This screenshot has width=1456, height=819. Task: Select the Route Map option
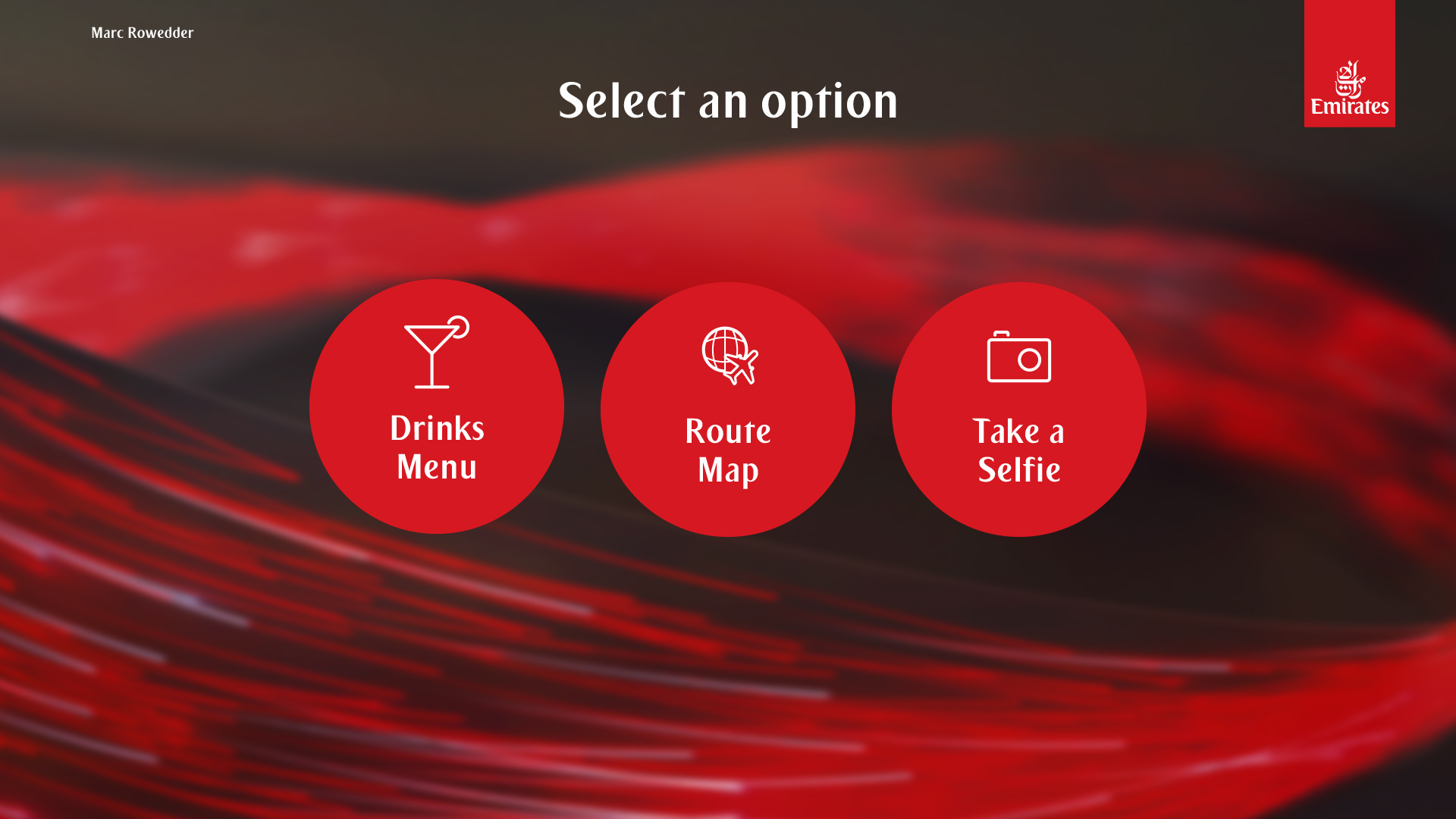[x=727, y=410]
